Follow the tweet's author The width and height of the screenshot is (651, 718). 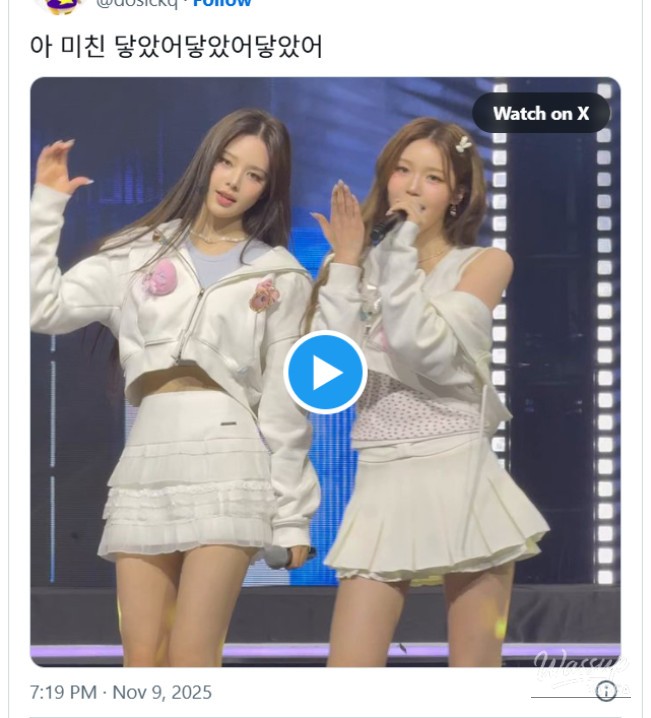[222, 3]
